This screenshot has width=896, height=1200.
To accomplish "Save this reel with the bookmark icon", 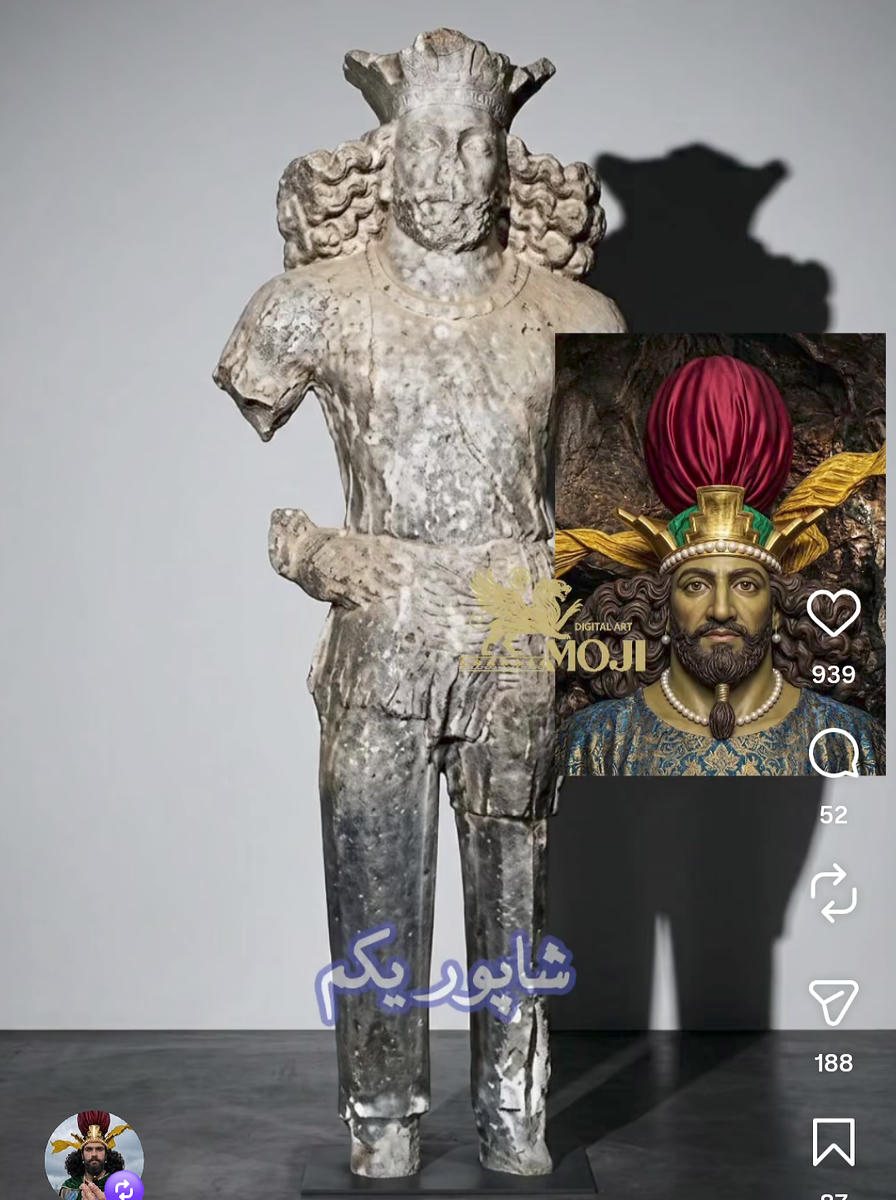I will pos(833,1142).
